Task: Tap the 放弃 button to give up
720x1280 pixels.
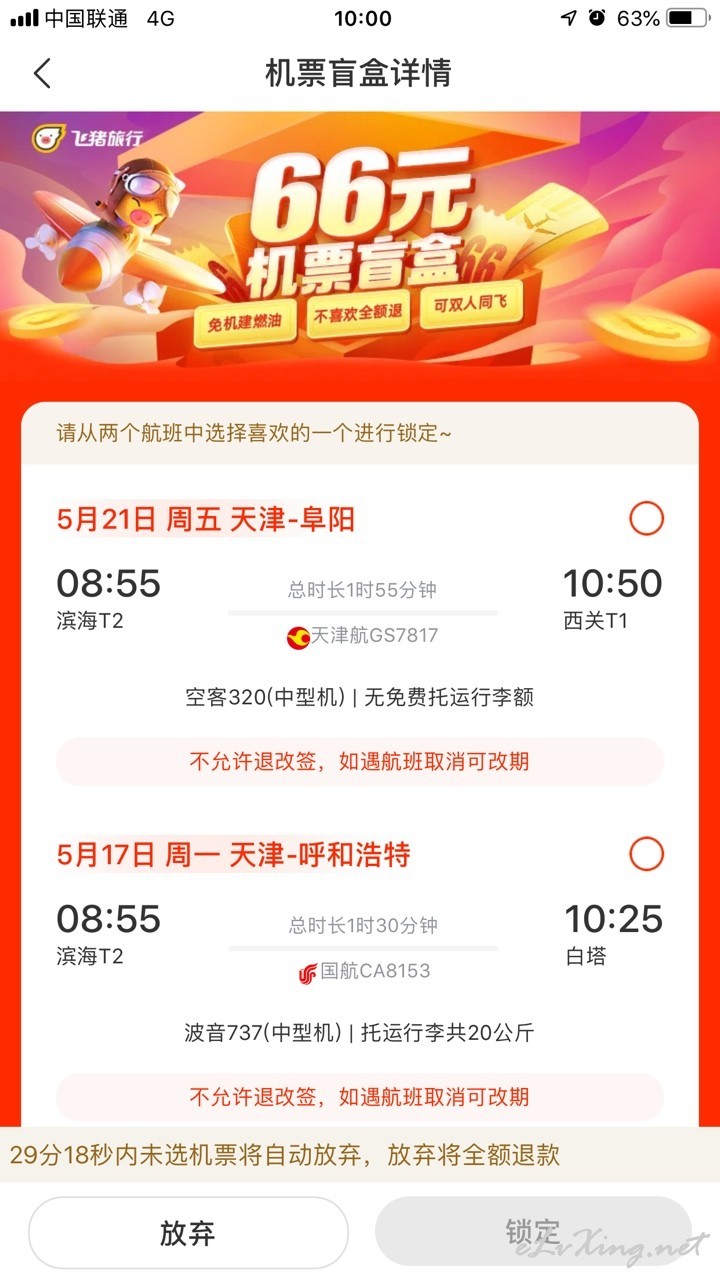Action: [x=188, y=1232]
